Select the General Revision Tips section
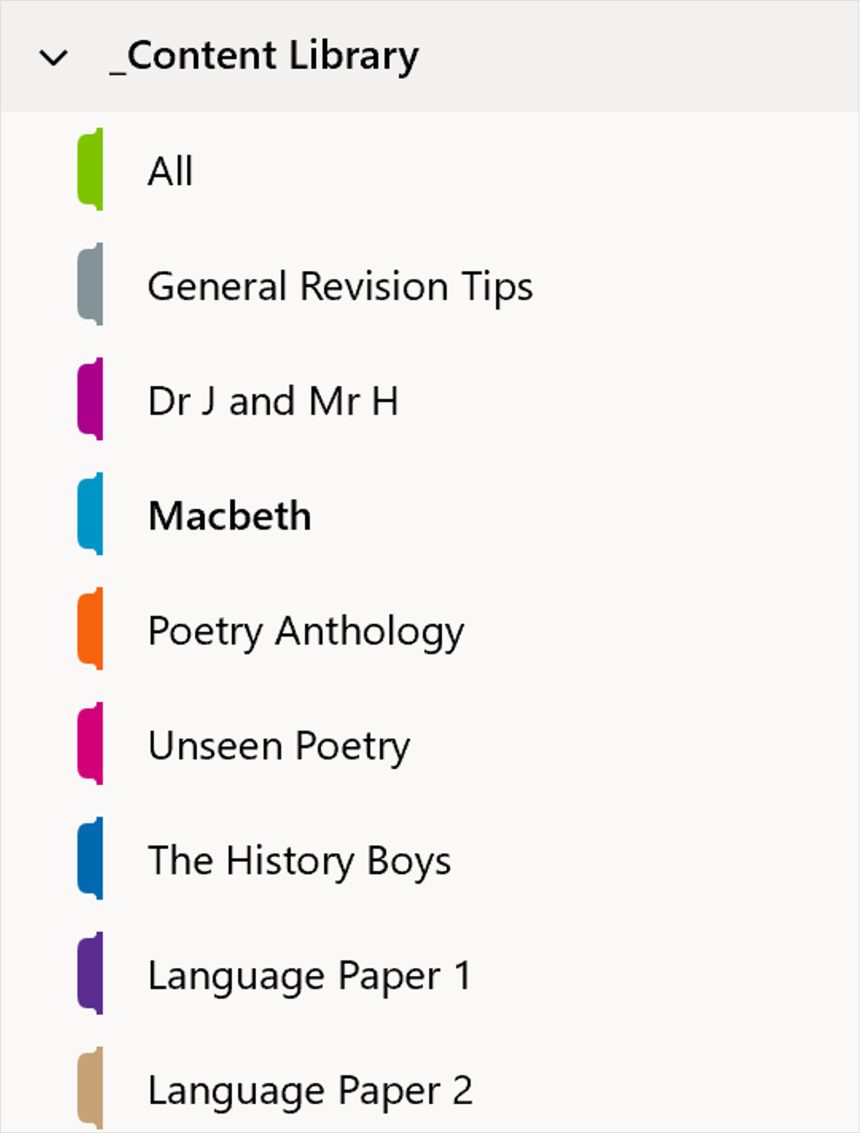The height and width of the screenshot is (1133, 860). click(340, 285)
